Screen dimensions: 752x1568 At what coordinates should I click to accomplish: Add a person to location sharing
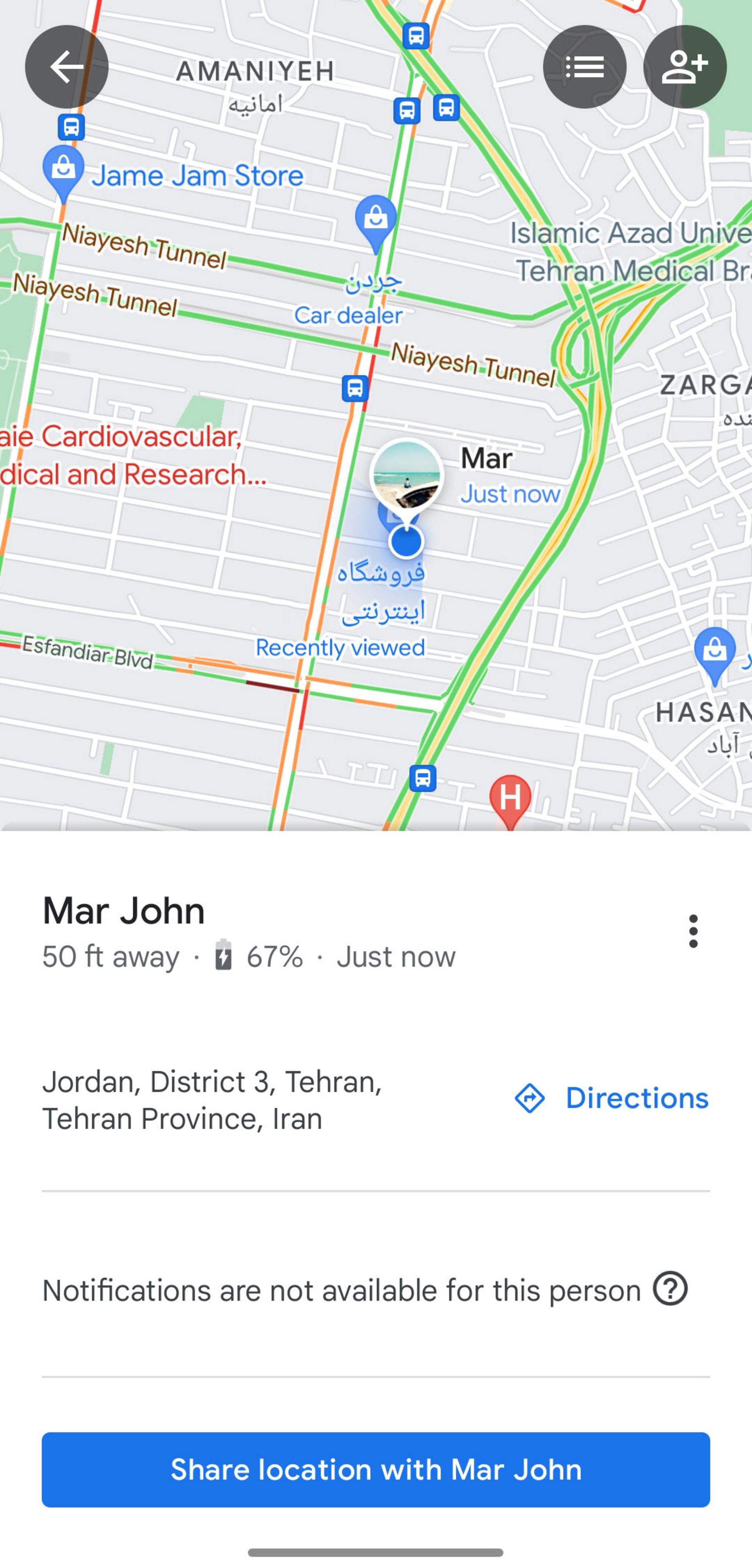[x=684, y=67]
